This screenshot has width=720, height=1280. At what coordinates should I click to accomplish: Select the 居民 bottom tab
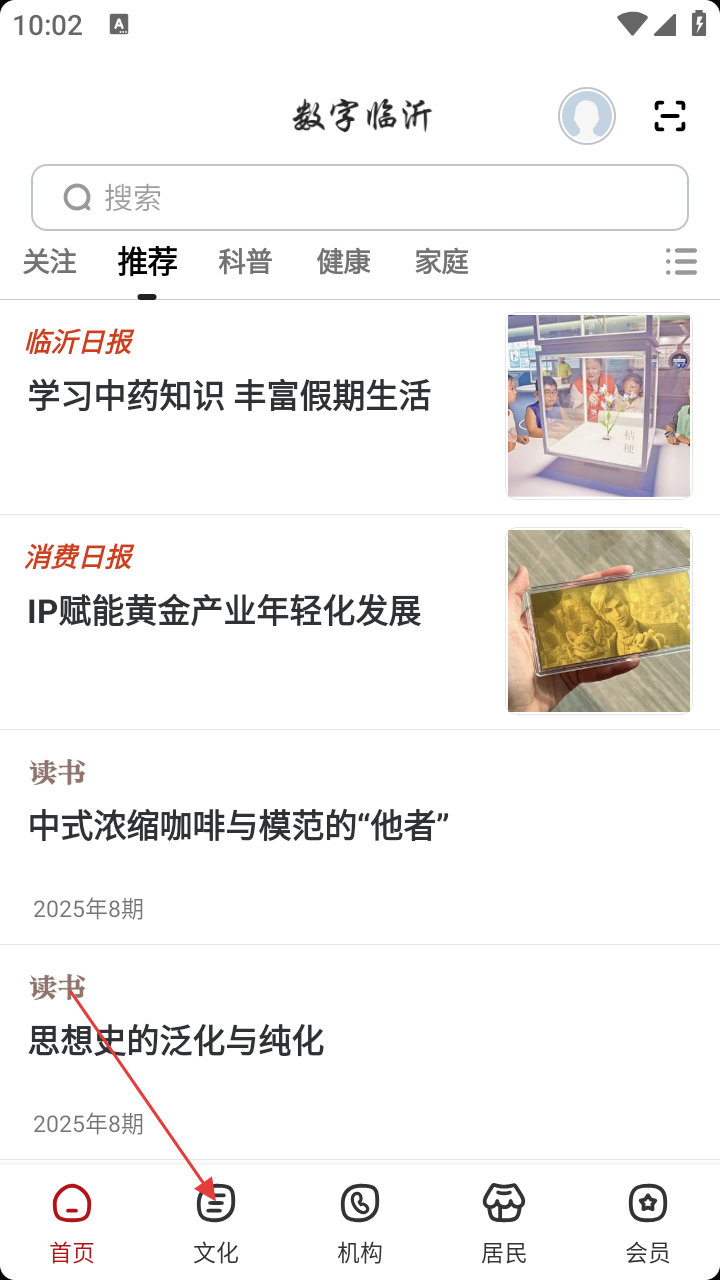pos(504,1220)
